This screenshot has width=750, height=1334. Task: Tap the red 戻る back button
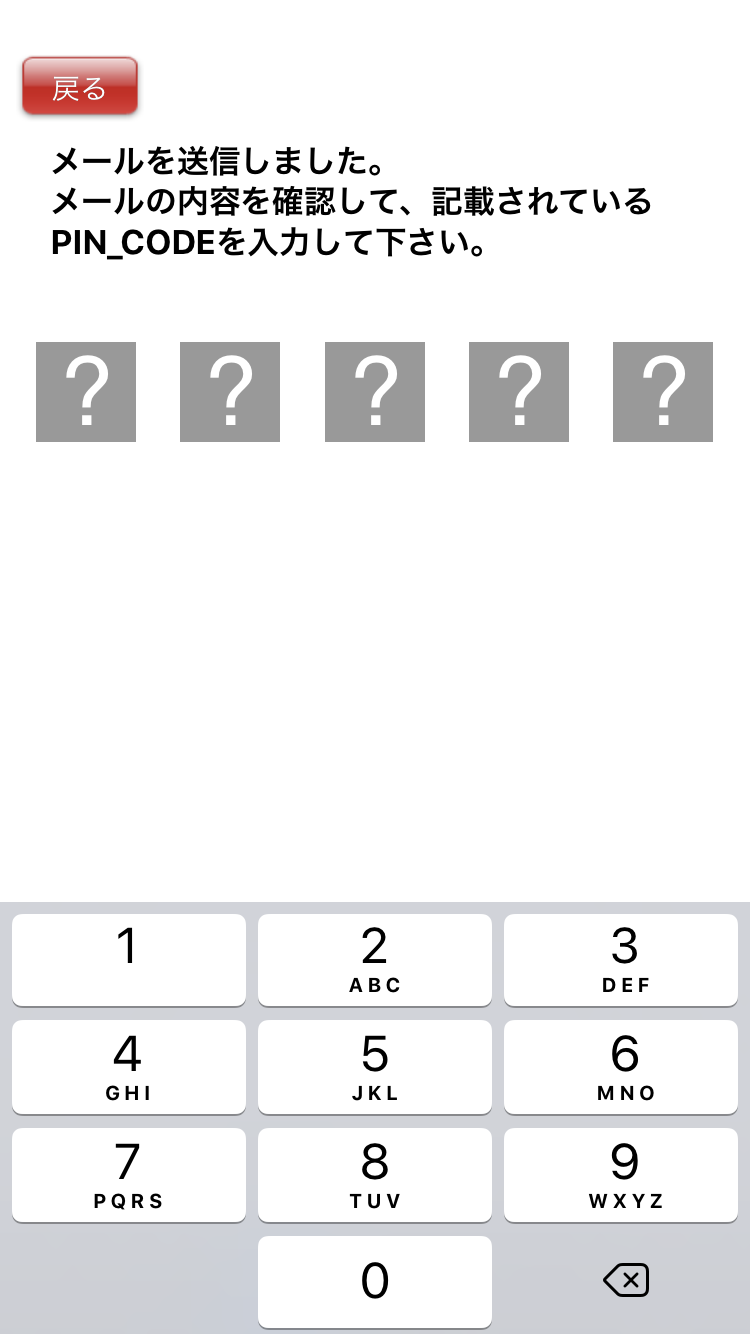pos(79,87)
